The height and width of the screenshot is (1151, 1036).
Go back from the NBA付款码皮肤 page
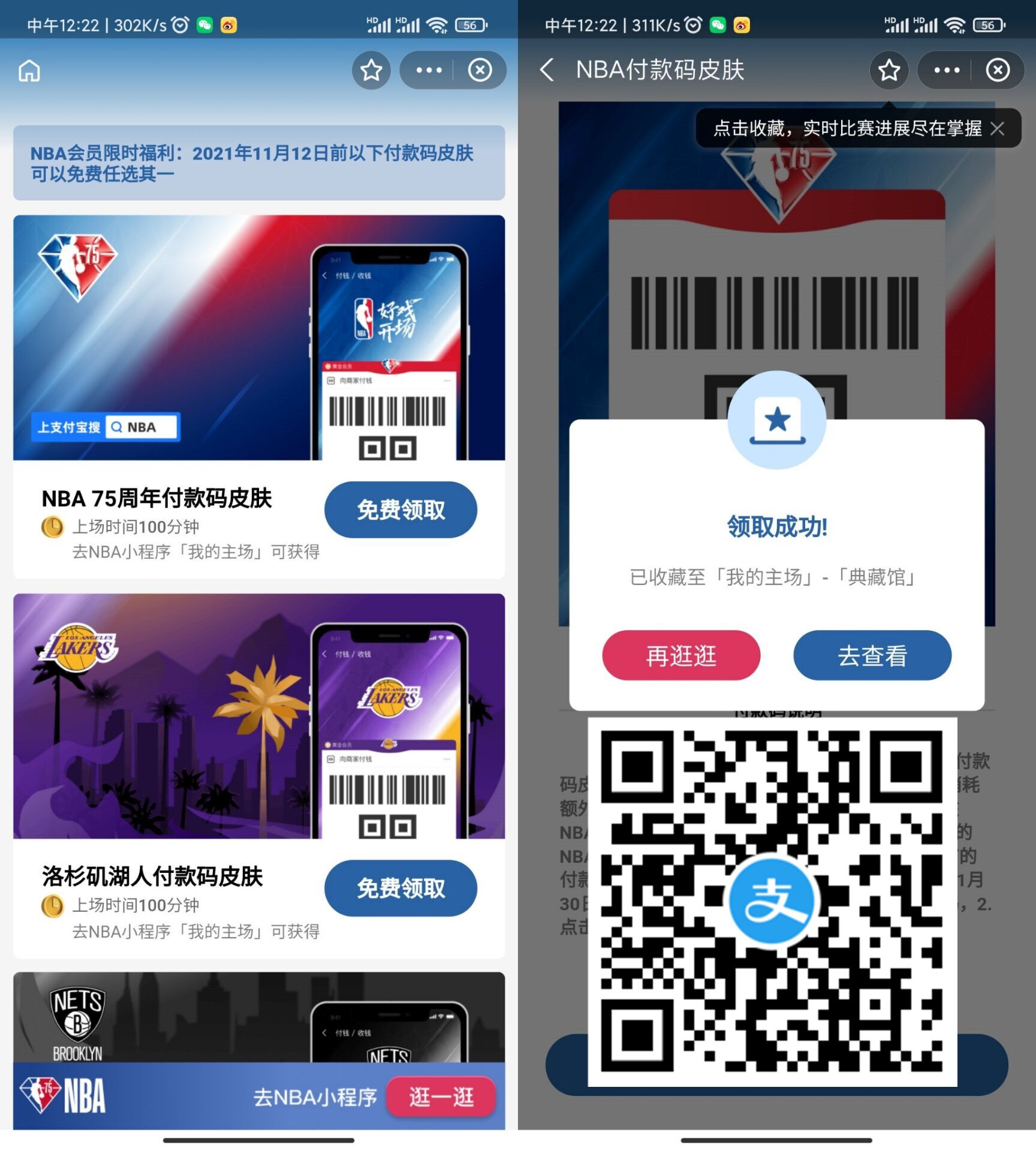click(x=546, y=70)
